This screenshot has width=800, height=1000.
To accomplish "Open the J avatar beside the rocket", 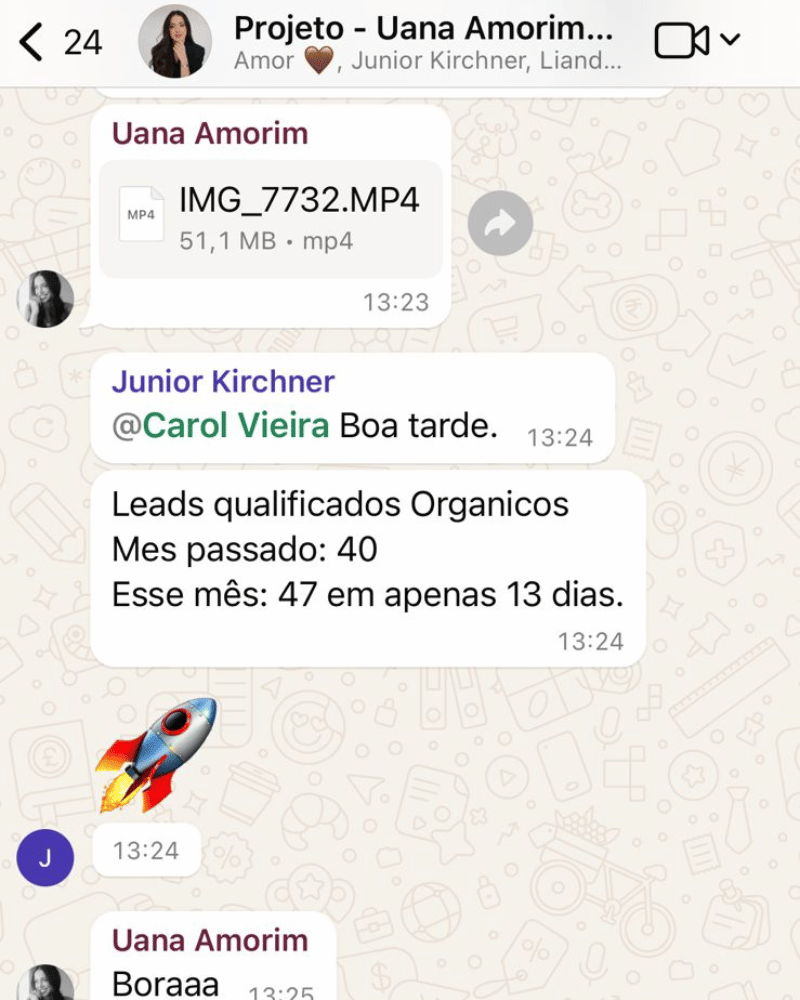I will [46, 857].
